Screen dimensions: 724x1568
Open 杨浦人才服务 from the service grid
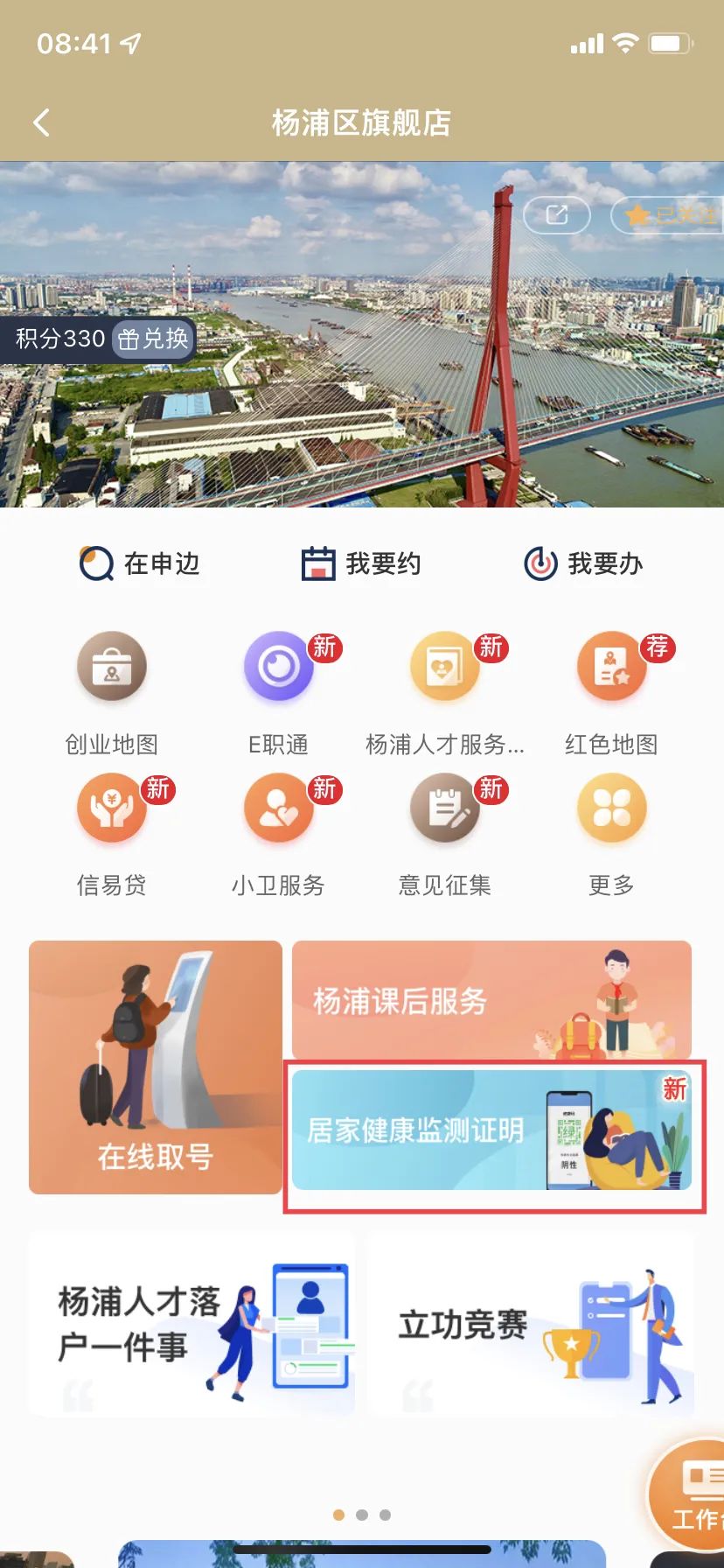click(444, 667)
